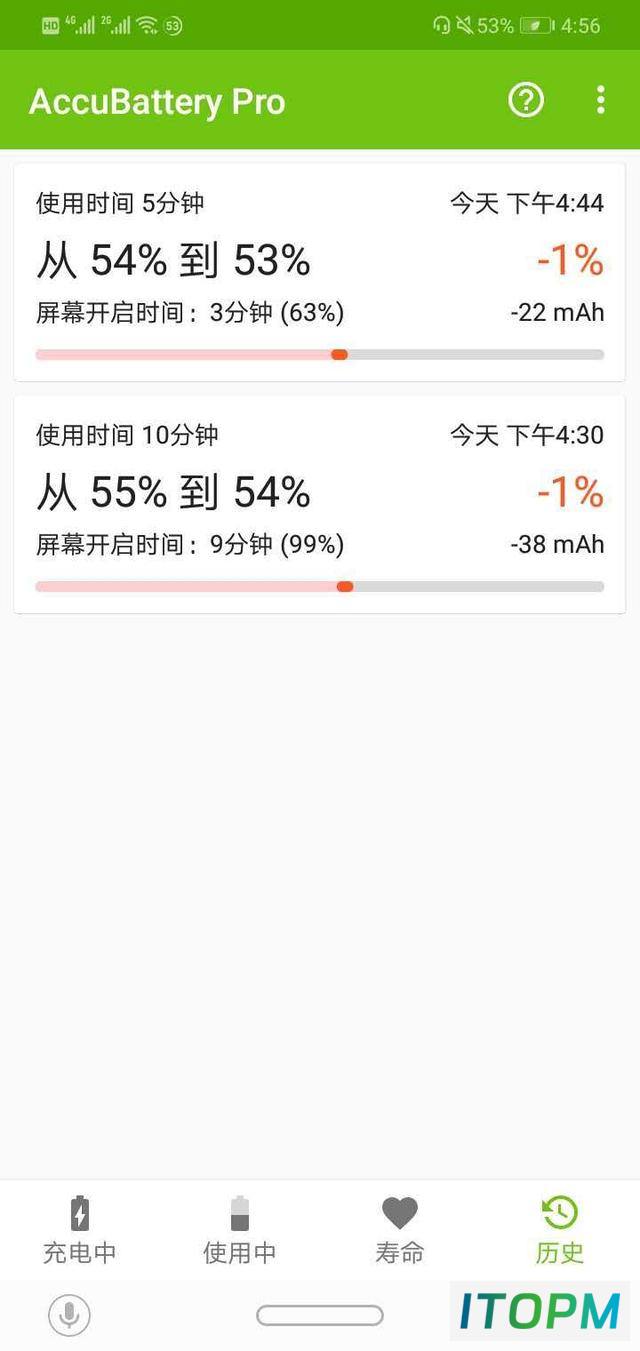Open the session from 55% to 54%
Image resolution: width=640 pixels, height=1351 pixels.
coord(320,504)
